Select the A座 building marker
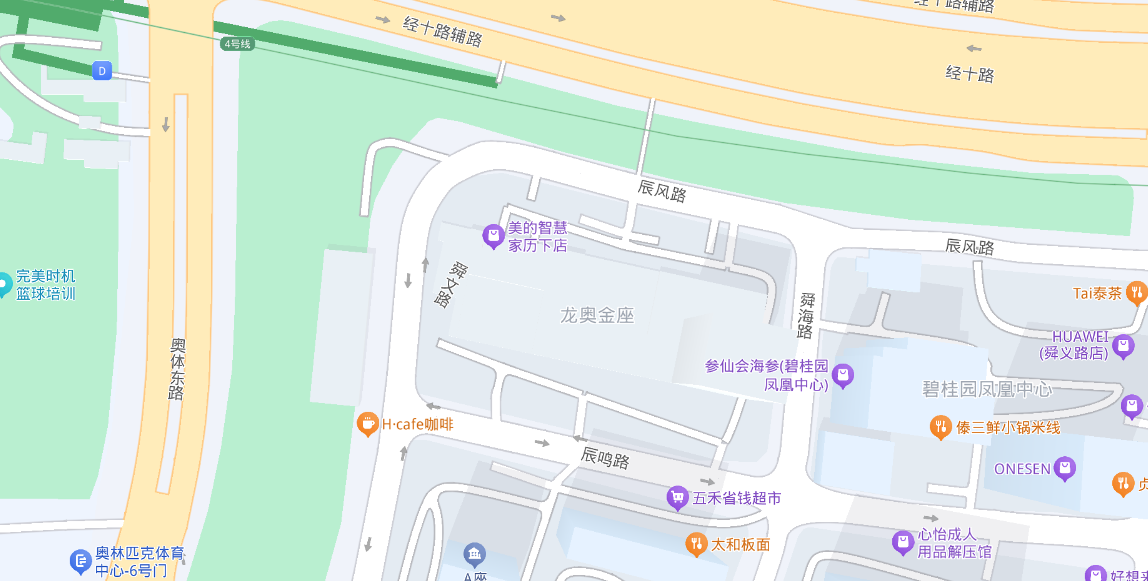 [474, 554]
